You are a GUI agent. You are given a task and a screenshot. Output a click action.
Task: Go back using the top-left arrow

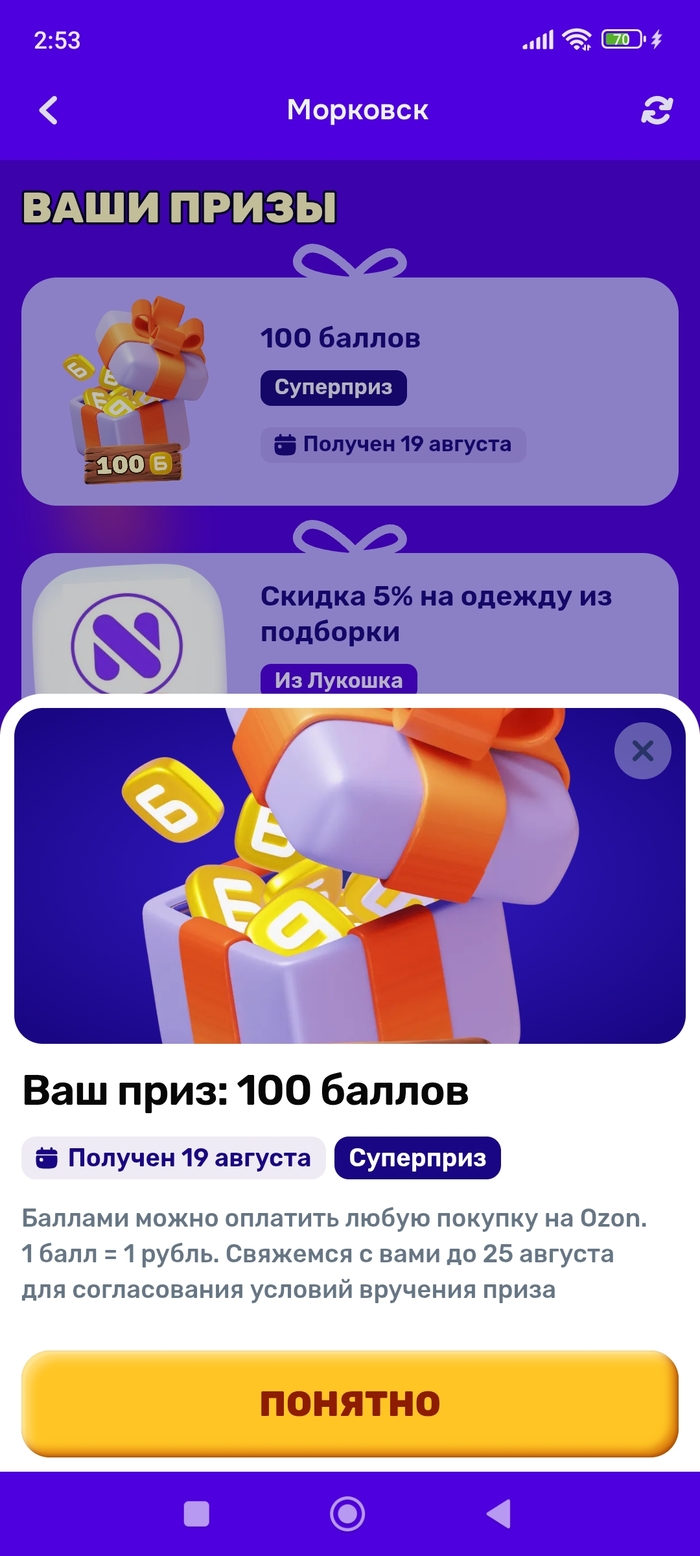pos(48,110)
